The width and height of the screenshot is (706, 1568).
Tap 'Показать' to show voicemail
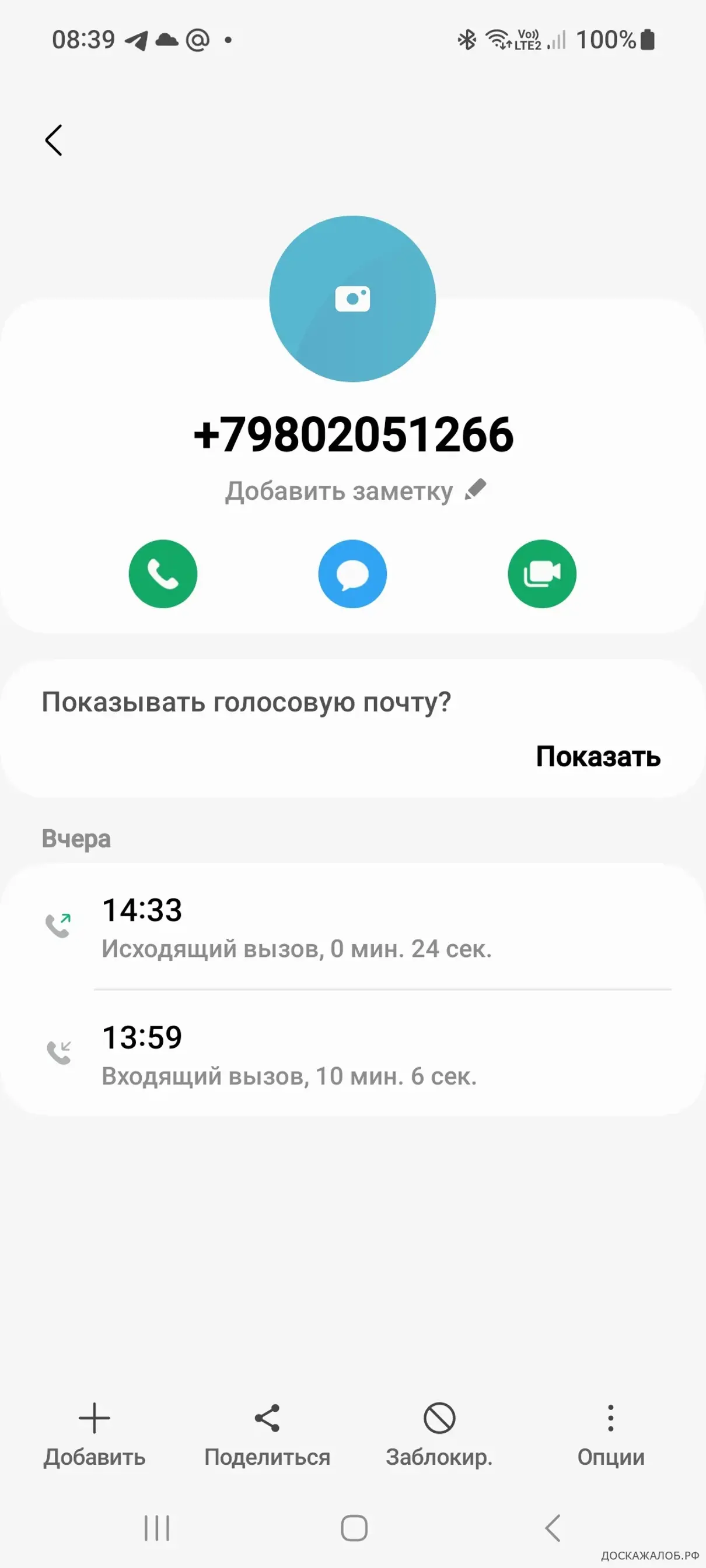tap(597, 757)
